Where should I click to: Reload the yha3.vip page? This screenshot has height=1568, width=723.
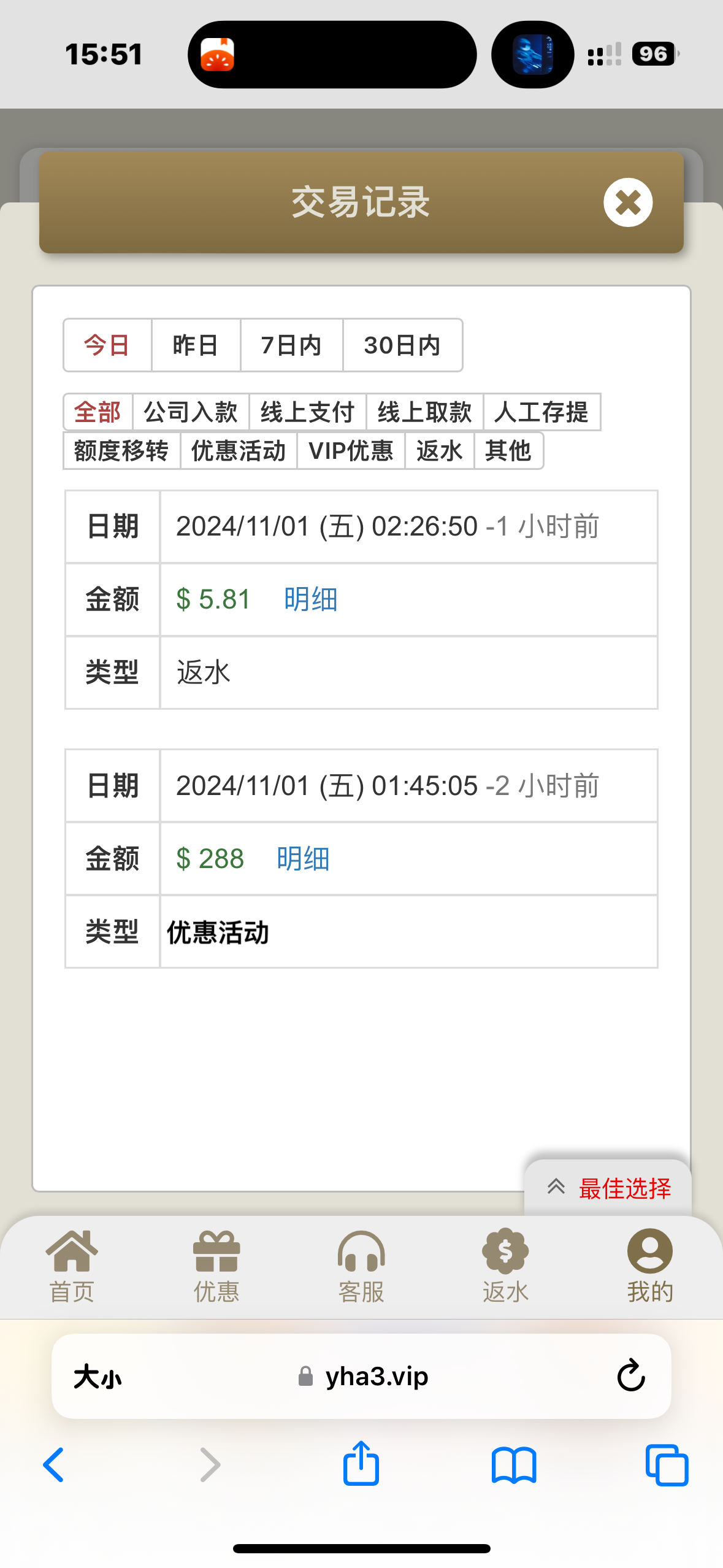[630, 1376]
